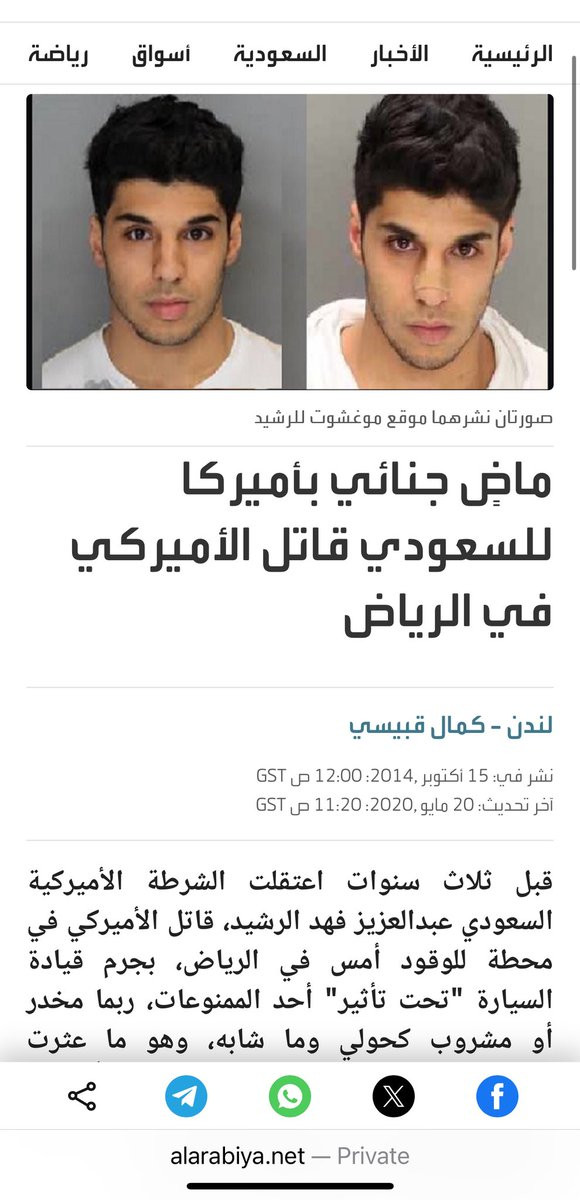The width and height of the screenshot is (580, 1200).
Task: Open the أسواق (Markets) section
Action: [x=161, y=53]
